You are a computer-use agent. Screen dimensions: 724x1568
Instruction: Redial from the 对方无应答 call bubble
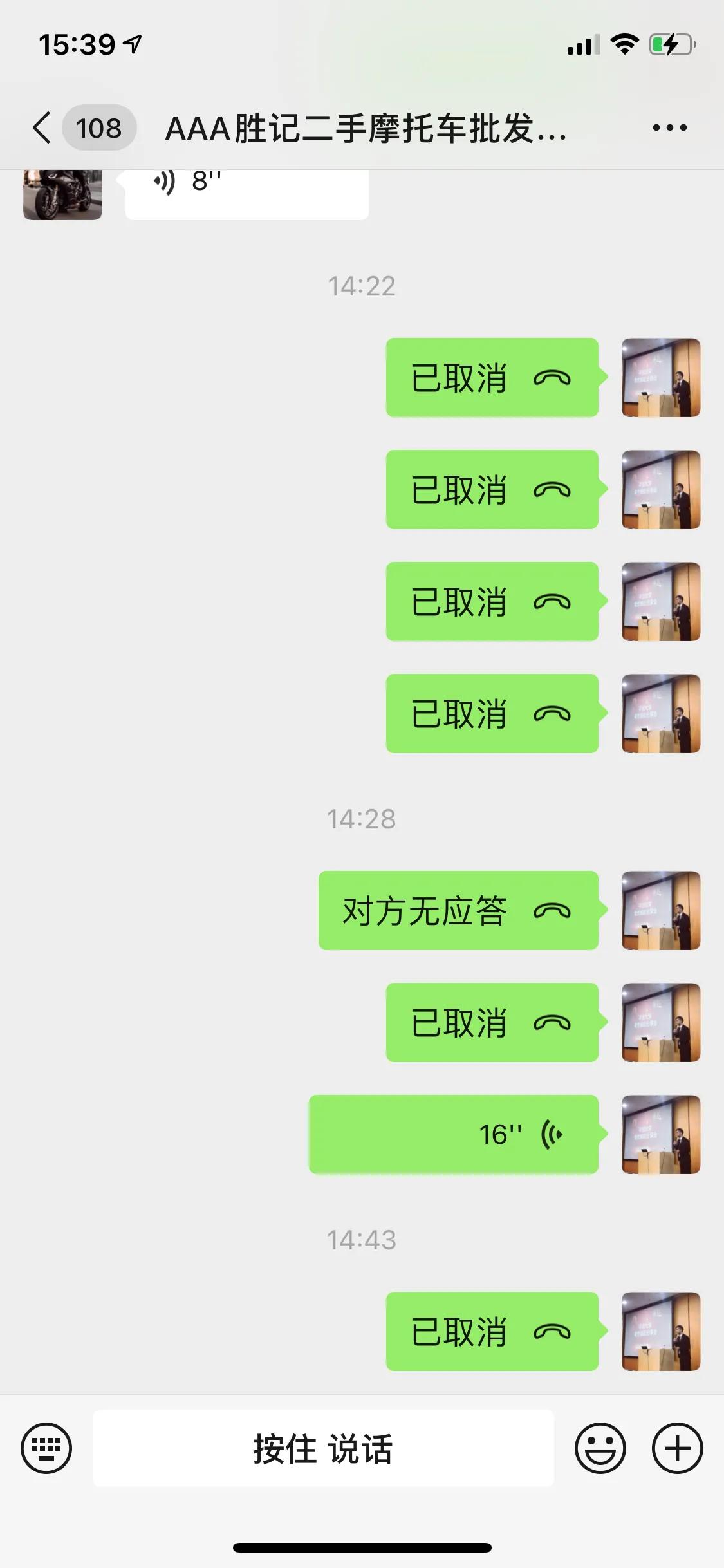click(x=458, y=910)
